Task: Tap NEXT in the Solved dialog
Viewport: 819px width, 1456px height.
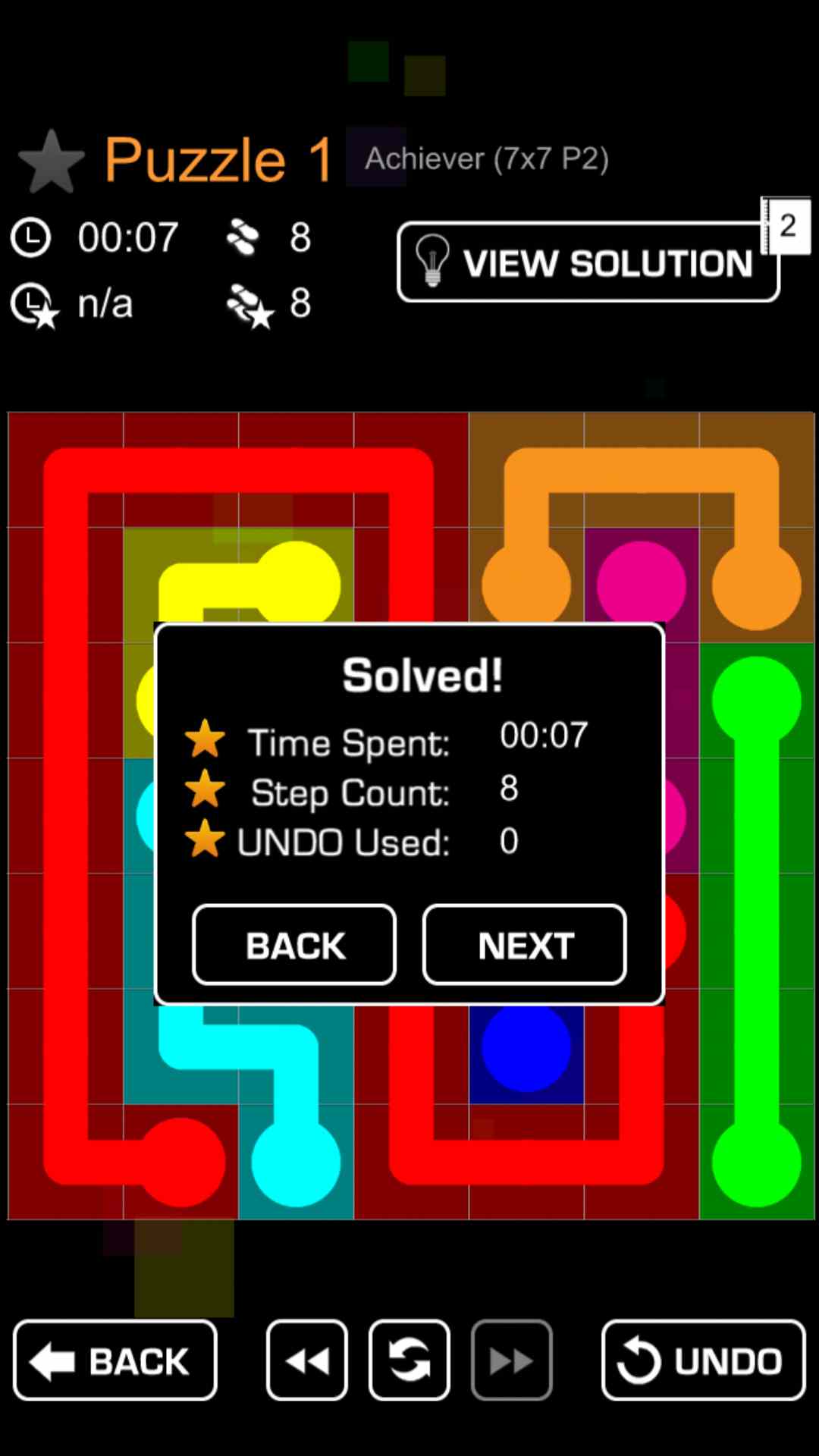Action: (x=524, y=945)
